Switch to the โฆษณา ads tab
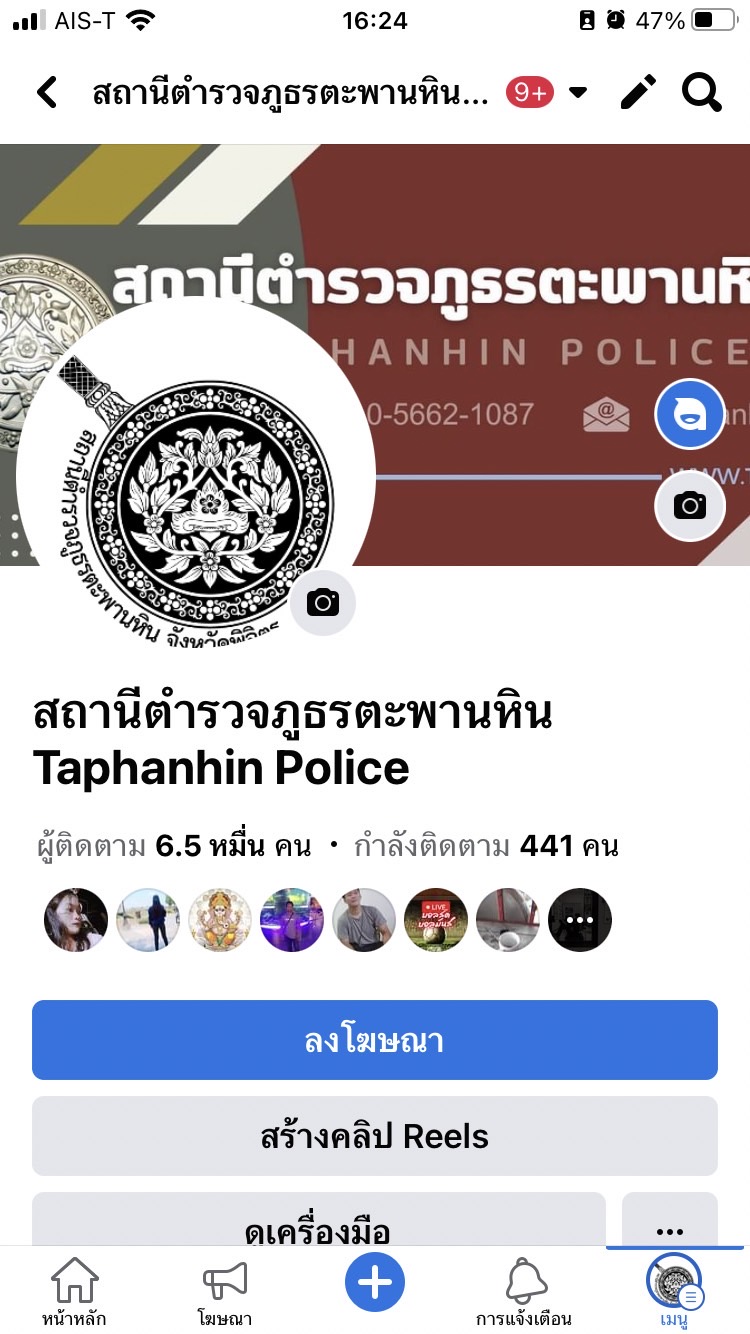 coord(225,1291)
